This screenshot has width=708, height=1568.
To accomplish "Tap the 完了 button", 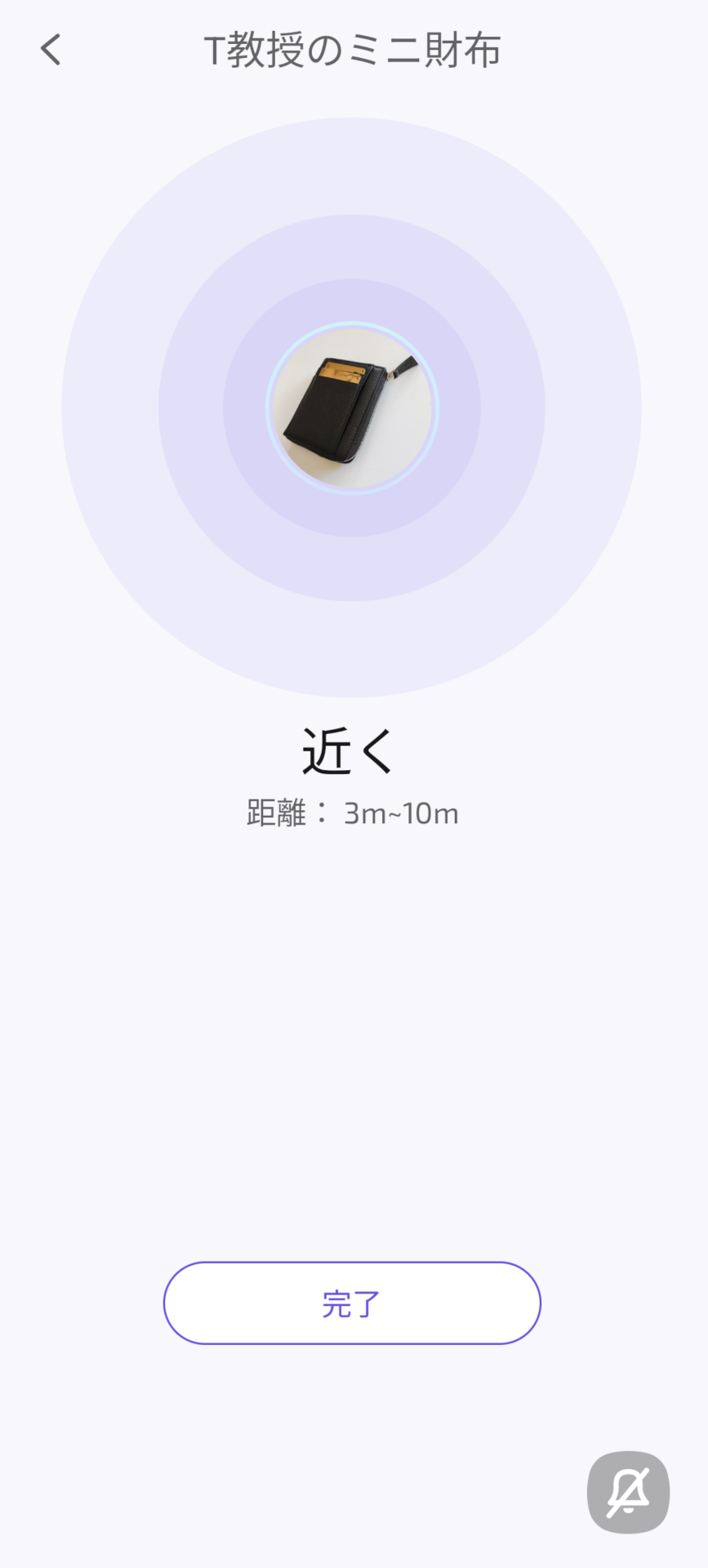I will point(352,1303).
